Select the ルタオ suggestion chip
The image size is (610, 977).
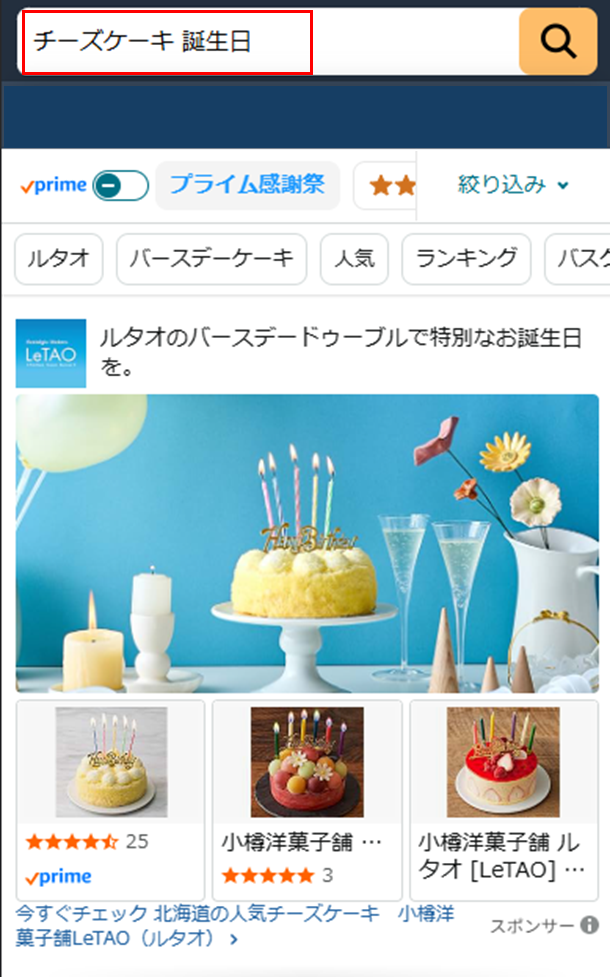coord(58,260)
